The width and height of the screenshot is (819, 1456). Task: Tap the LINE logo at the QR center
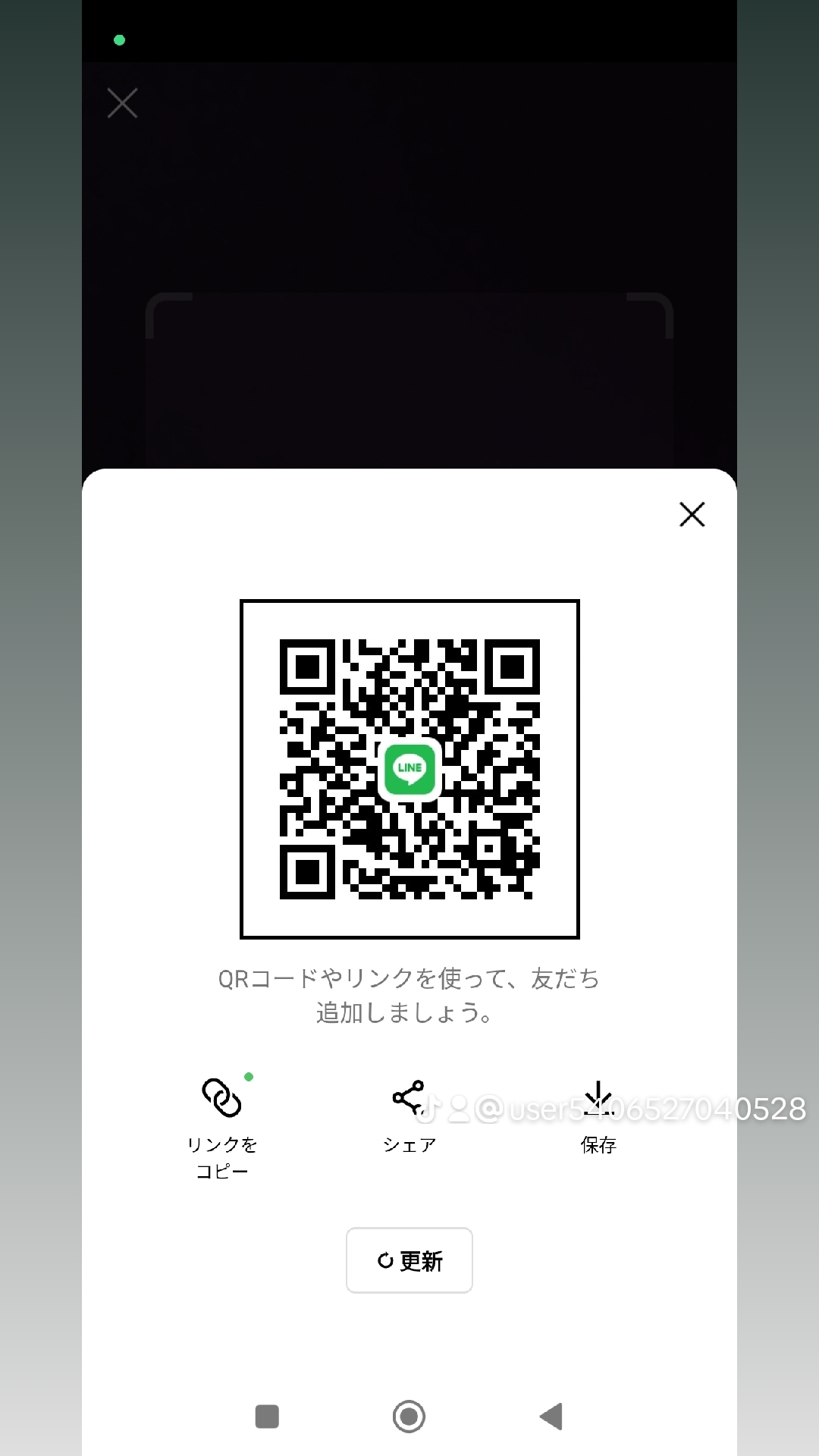[409, 770]
